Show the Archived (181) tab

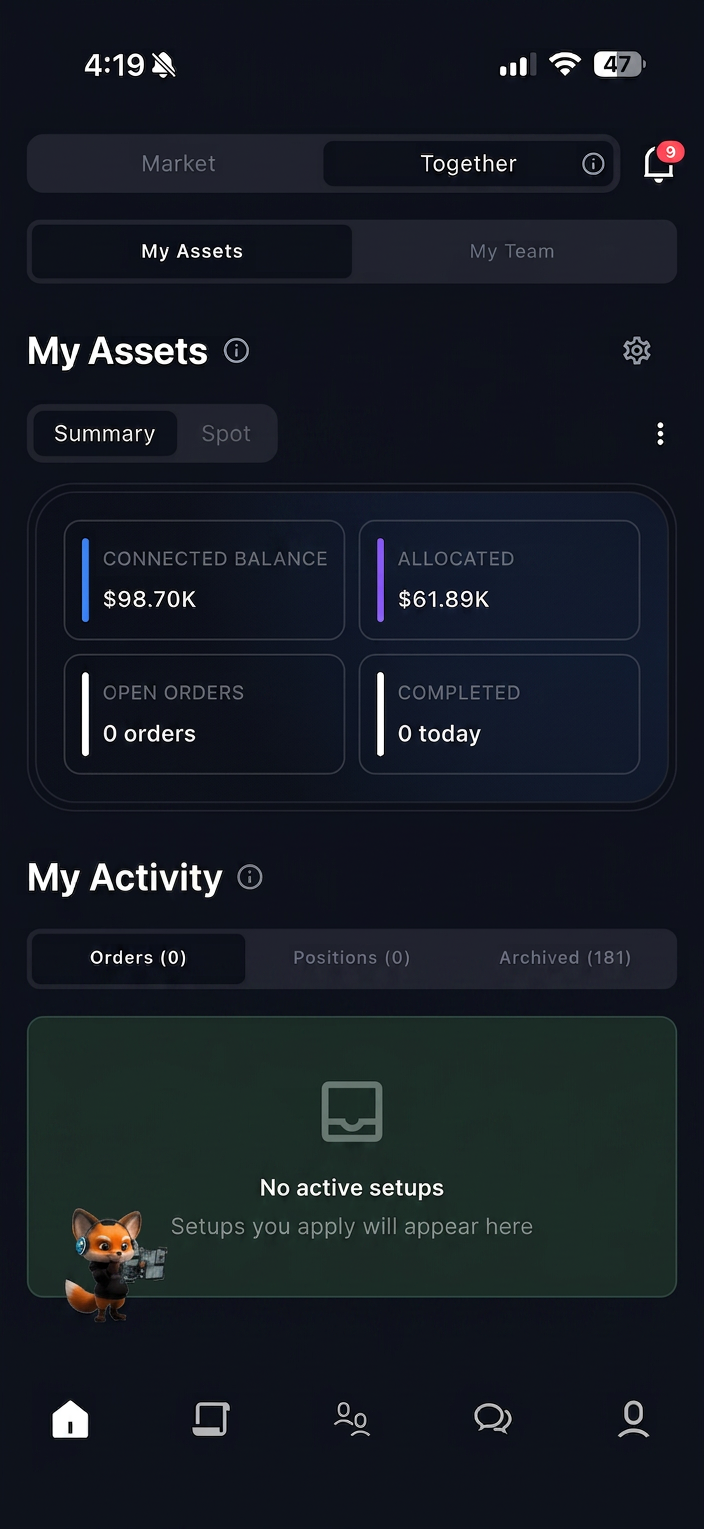(565, 958)
